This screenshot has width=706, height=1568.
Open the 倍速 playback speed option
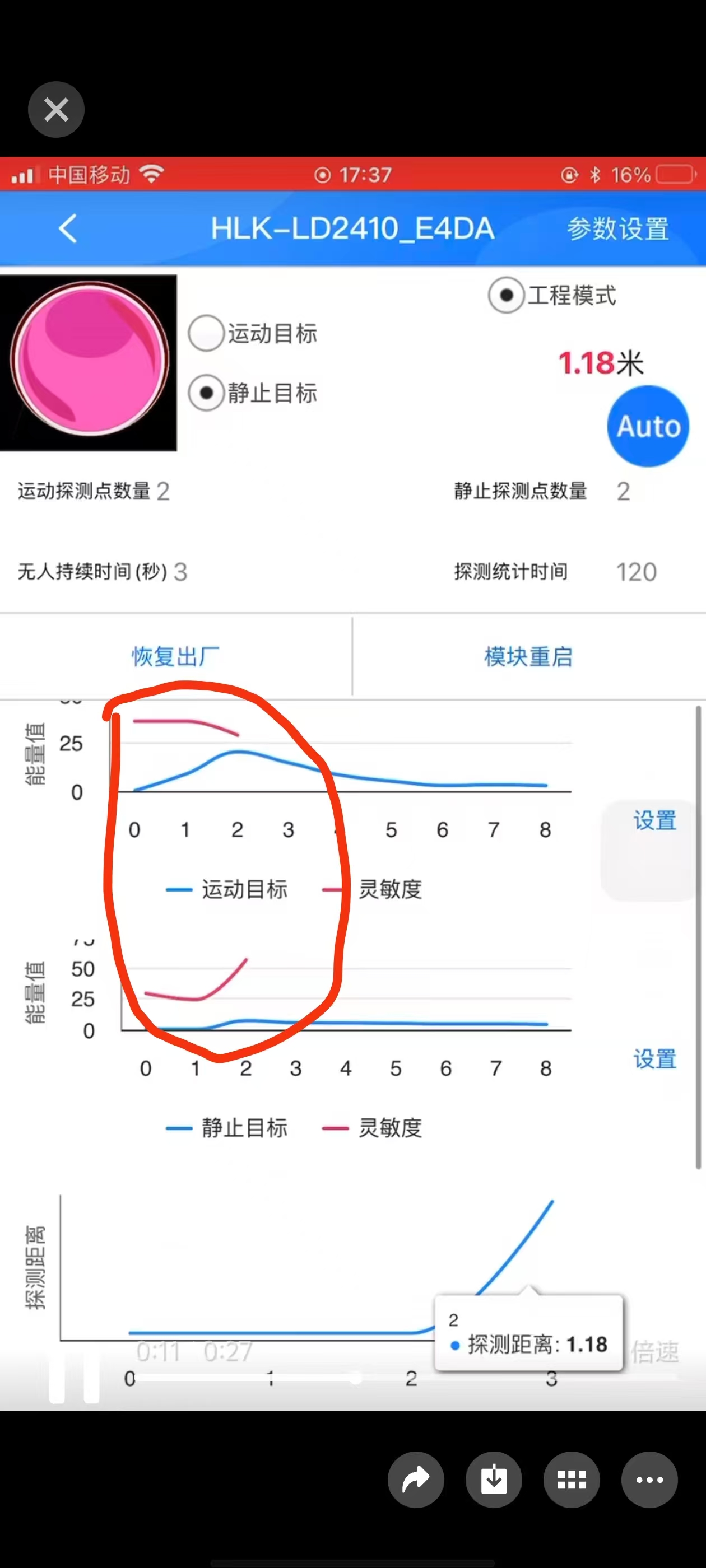click(x=654, y=1352)
